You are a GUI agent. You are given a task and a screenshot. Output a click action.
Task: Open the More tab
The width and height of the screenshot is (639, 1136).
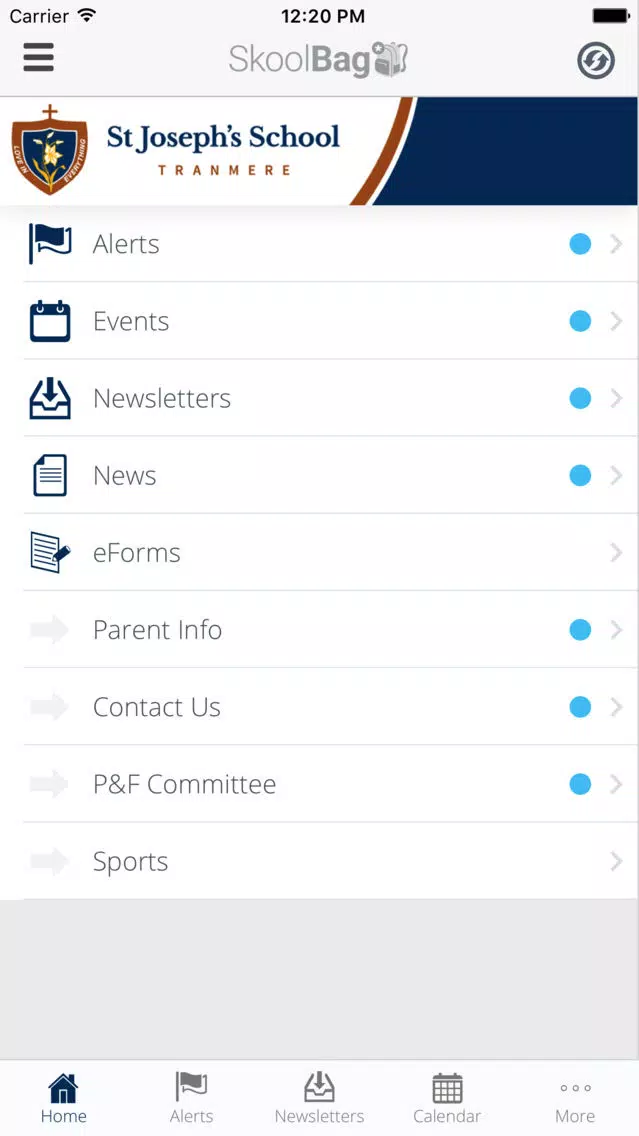[575, 1098]
